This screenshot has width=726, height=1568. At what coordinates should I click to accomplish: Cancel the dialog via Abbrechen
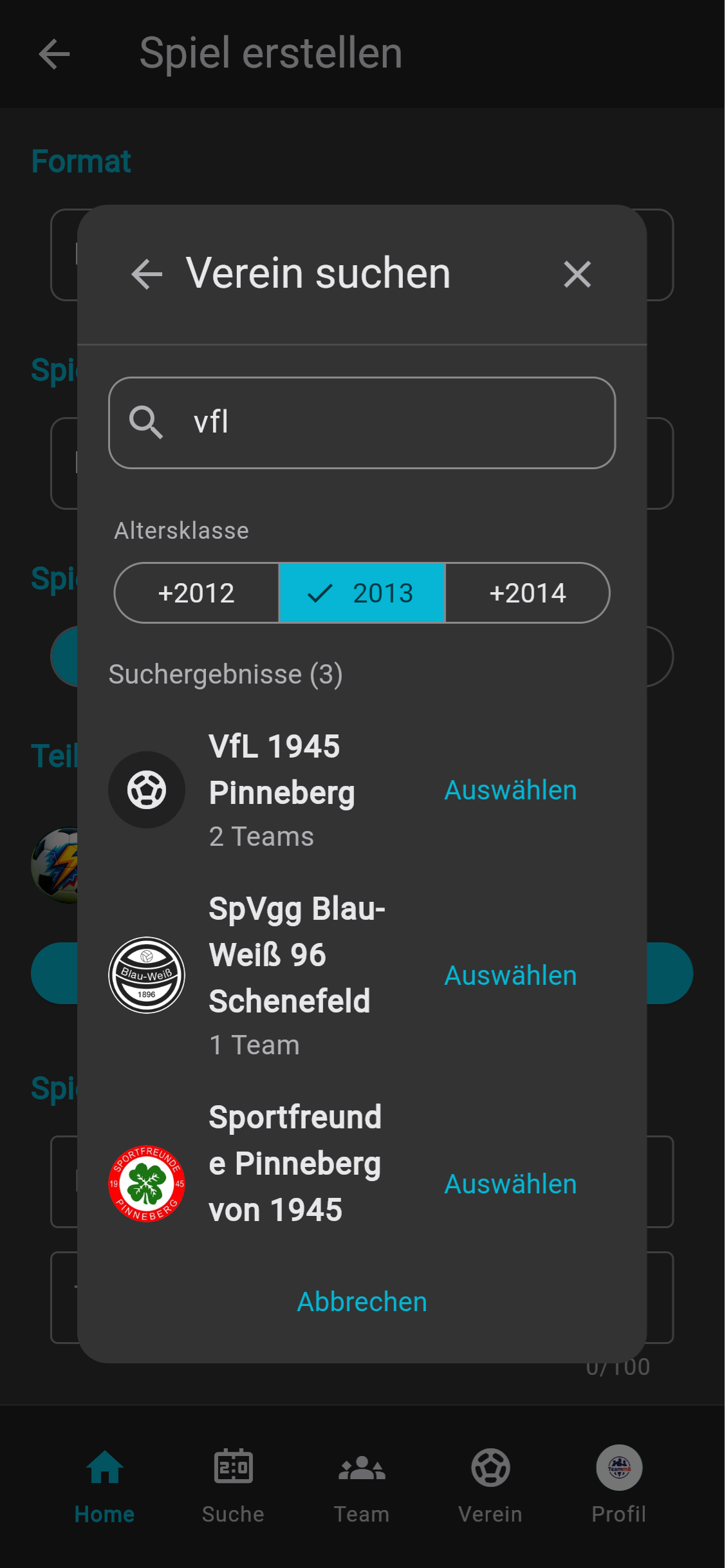[x=362, y=1301]
